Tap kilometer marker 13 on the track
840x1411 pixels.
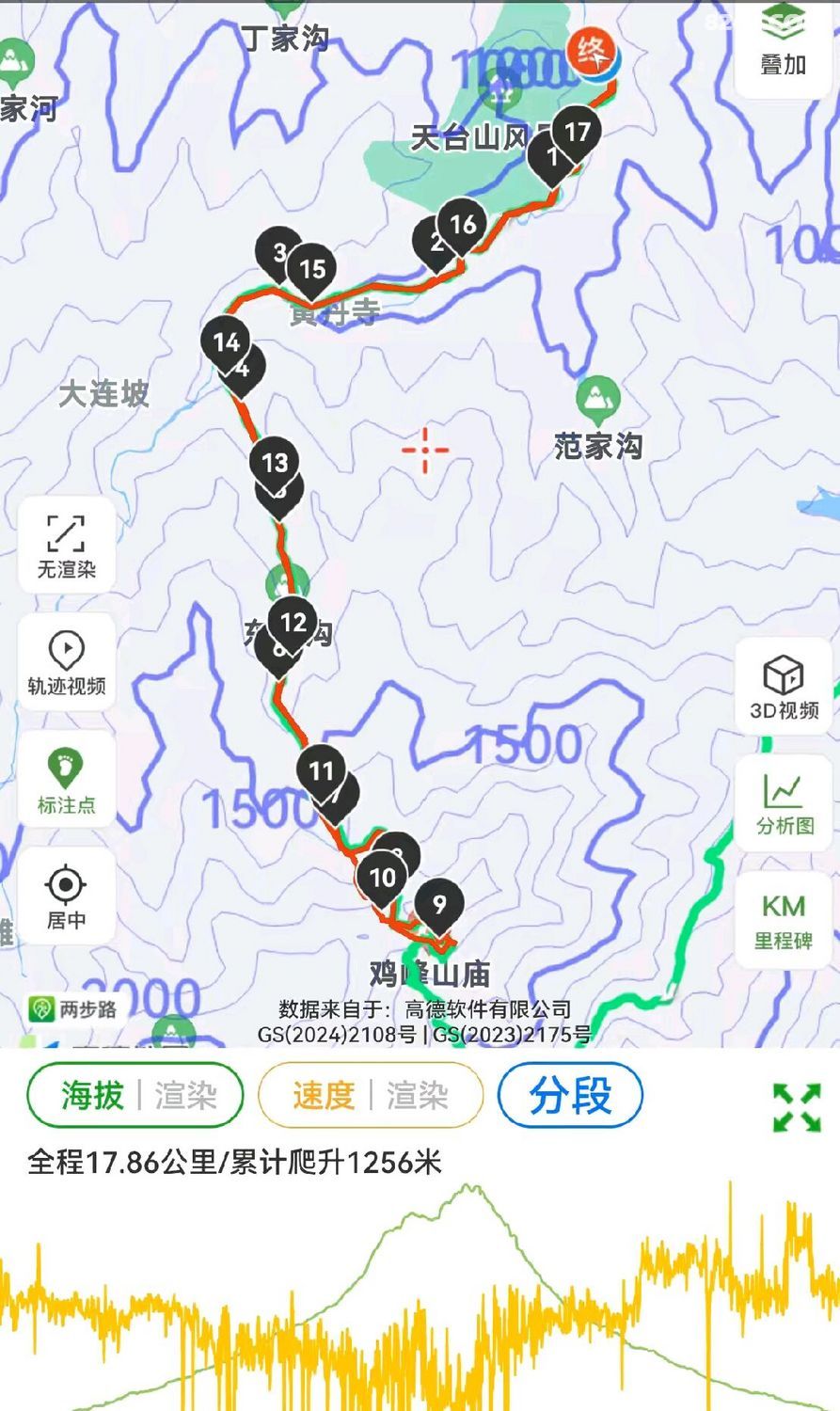275,462
